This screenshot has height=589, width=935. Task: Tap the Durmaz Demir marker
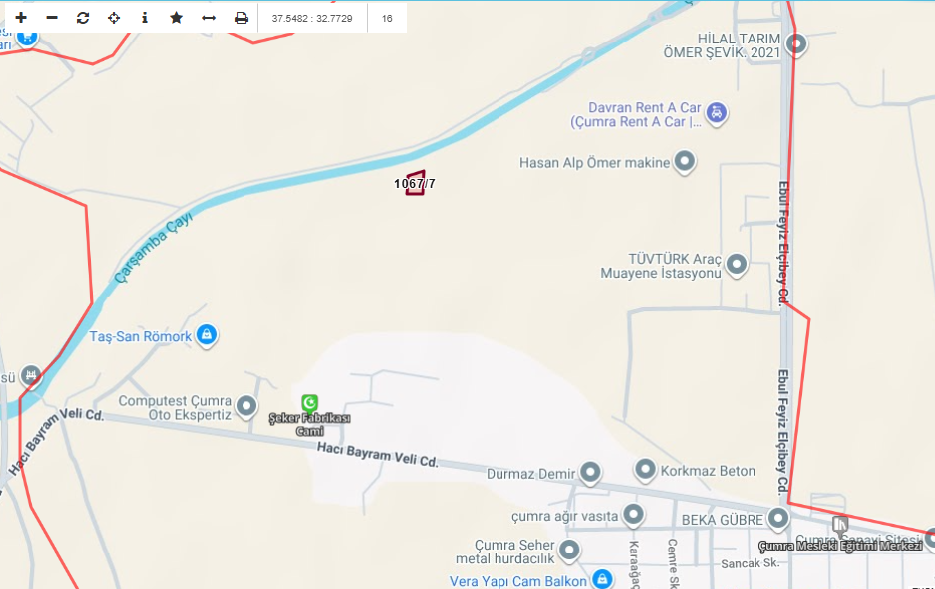[x=590, y=472]
